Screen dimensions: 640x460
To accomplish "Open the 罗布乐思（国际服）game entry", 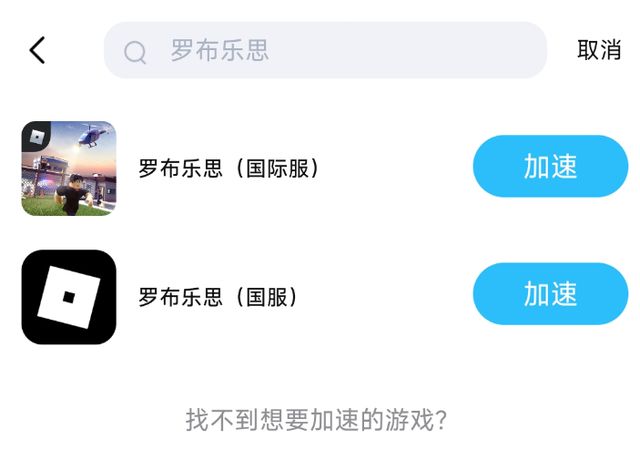I will [229, 168].
